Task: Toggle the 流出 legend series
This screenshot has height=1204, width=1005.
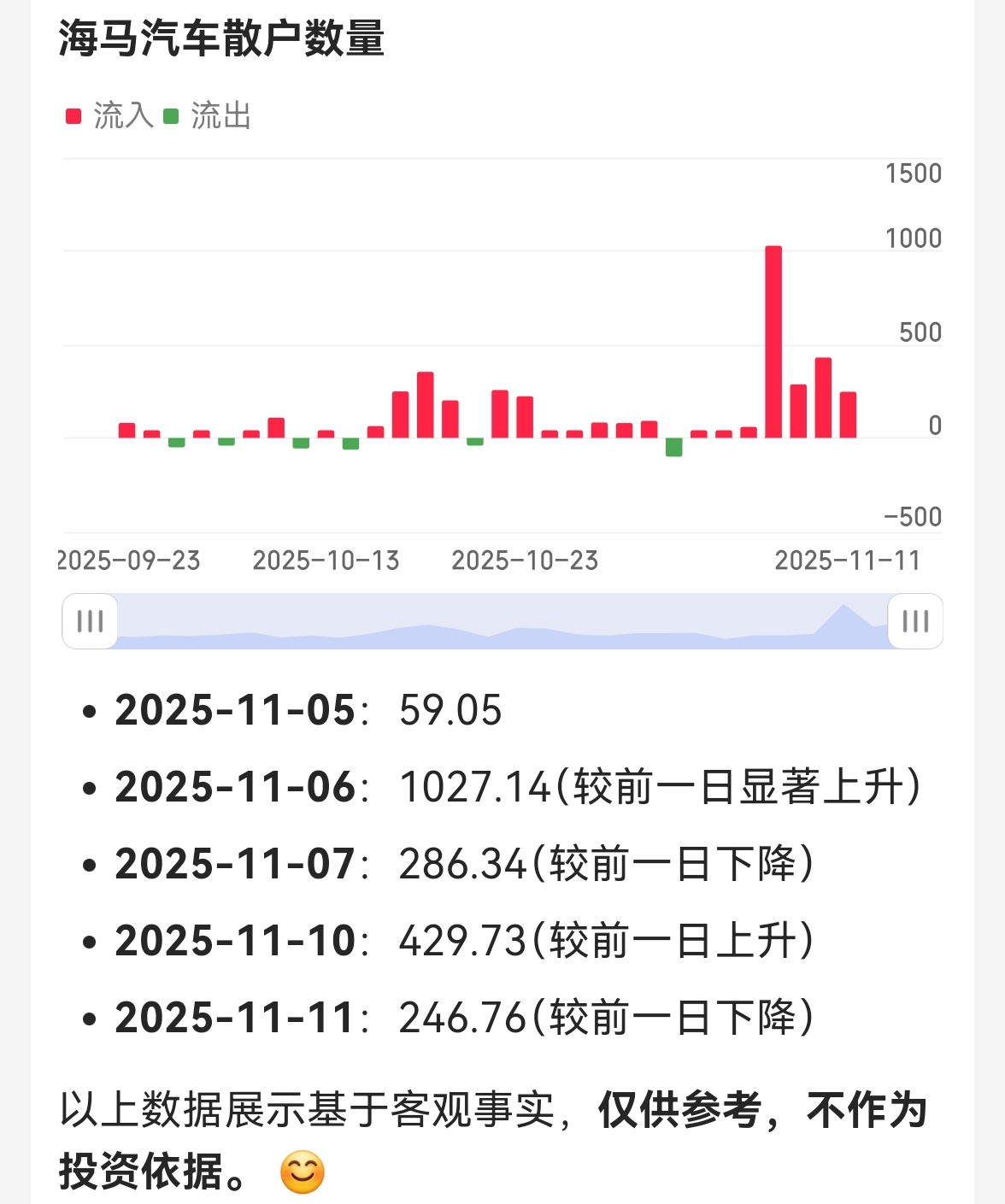Action: [x=208, y=115]
